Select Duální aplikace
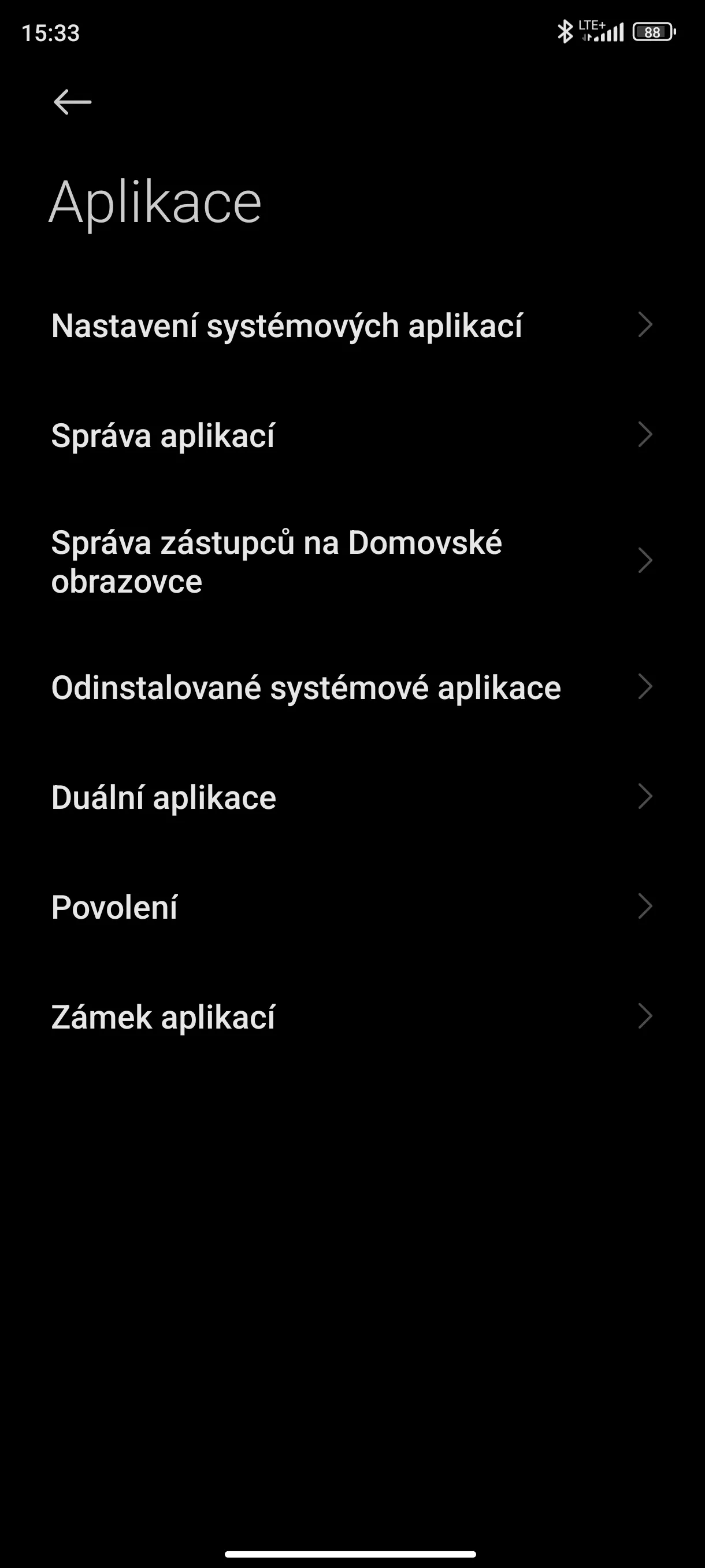 (x=352, y=796)
